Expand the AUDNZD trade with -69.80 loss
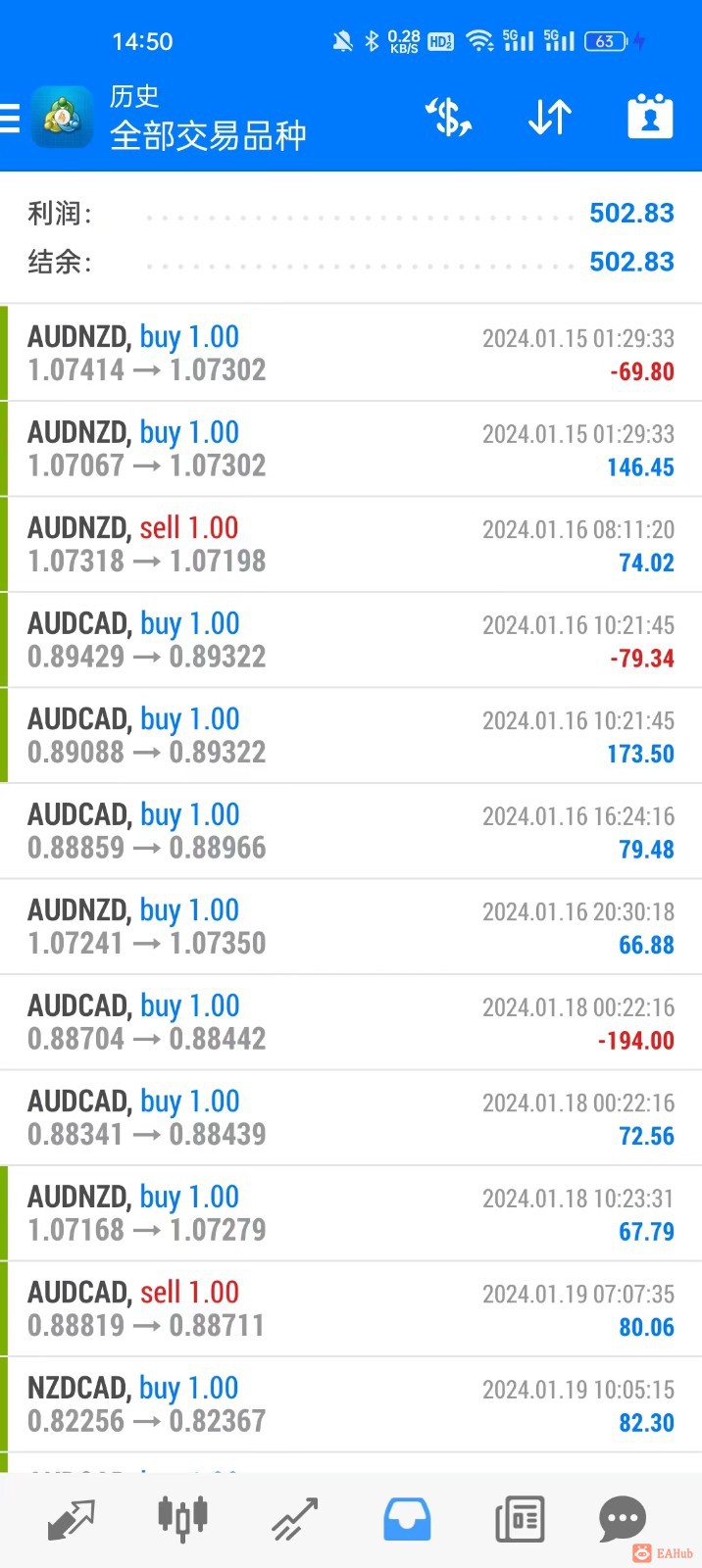The height and width of the screenshot is (1568, 702). [x=351, y=353]
